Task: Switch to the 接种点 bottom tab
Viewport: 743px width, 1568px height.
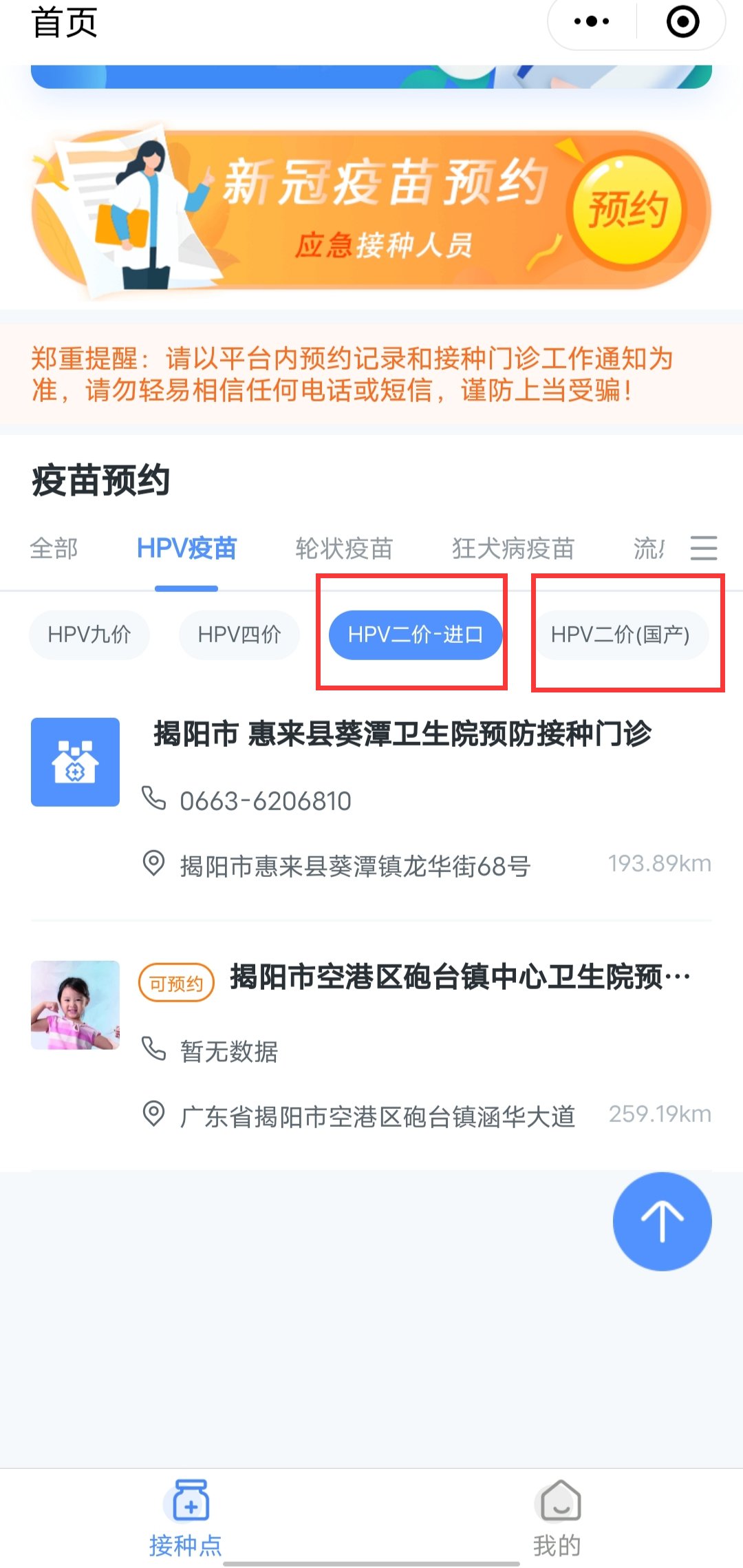Action: point(186,1518)
